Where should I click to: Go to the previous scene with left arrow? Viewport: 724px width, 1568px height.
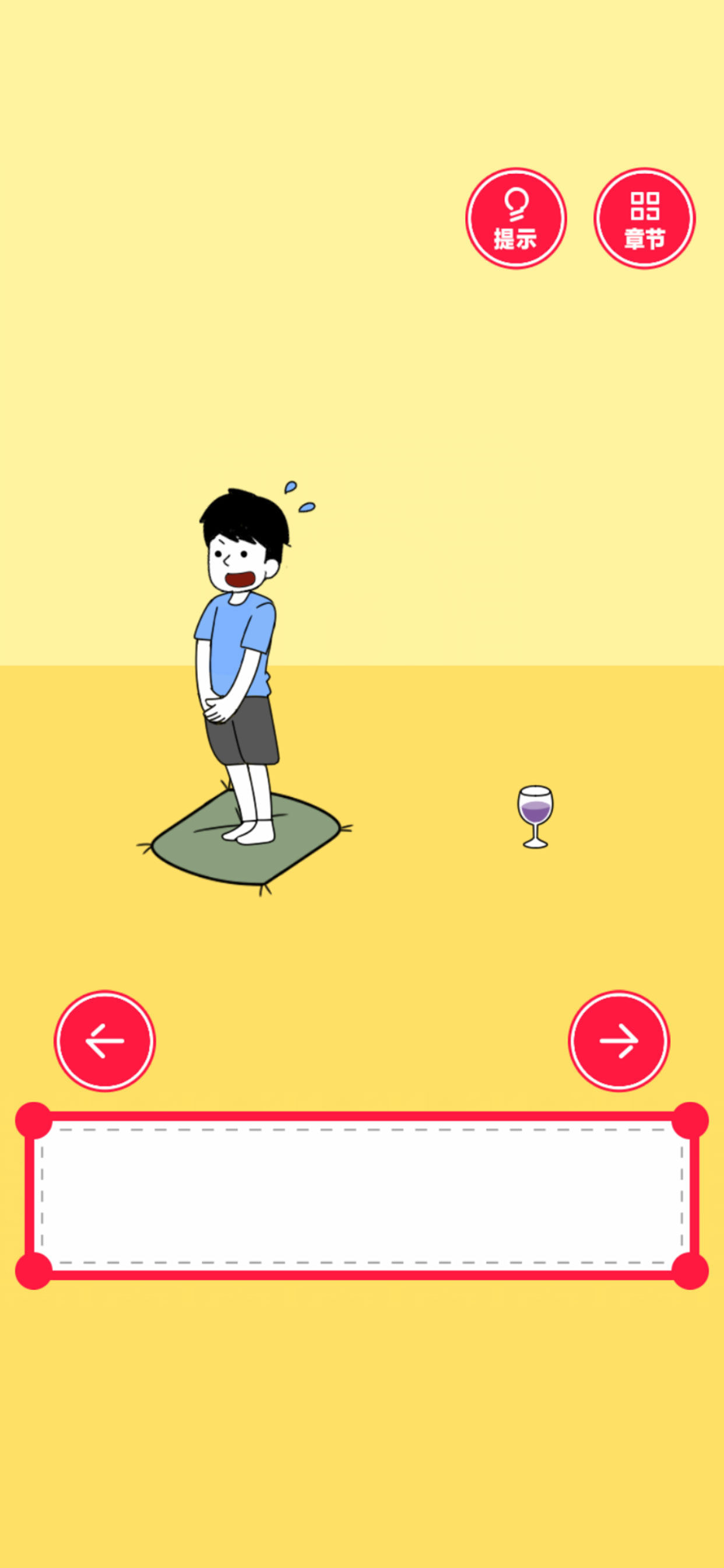(105, 1041)
